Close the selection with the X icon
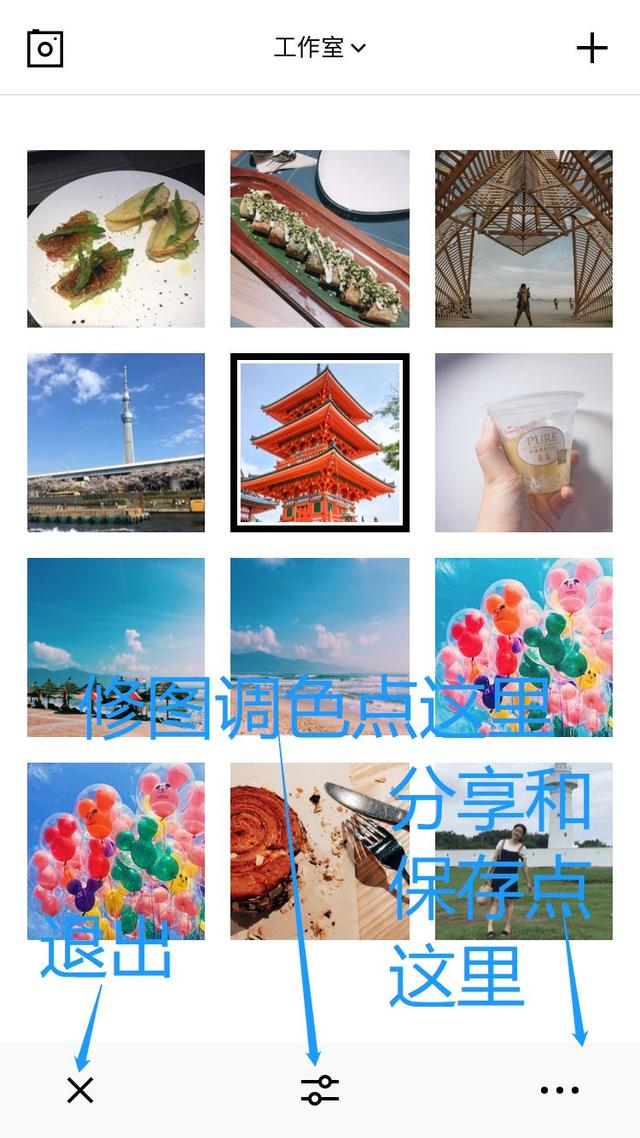640x1138 pixels. click(x=81, y=1089)
